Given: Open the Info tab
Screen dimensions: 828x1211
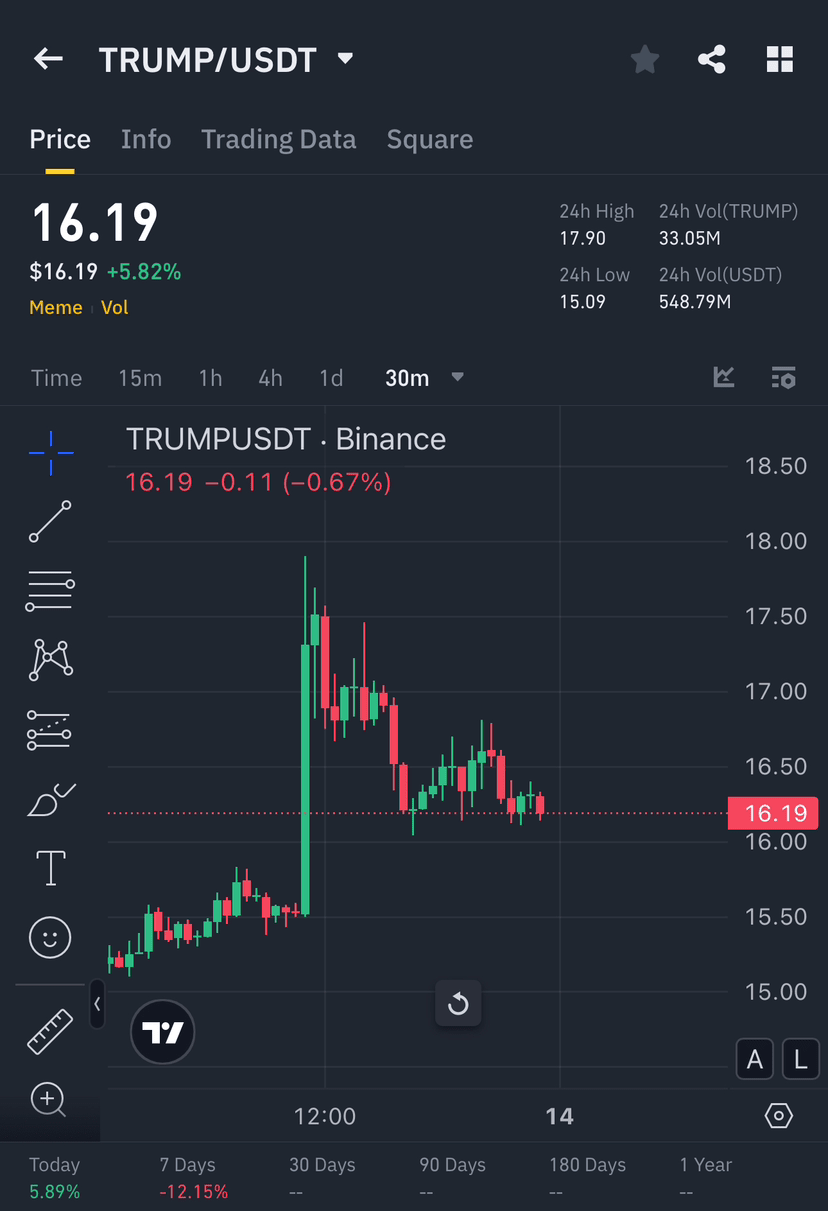Looking at the screenshot, I should click(x=146, y=139).
